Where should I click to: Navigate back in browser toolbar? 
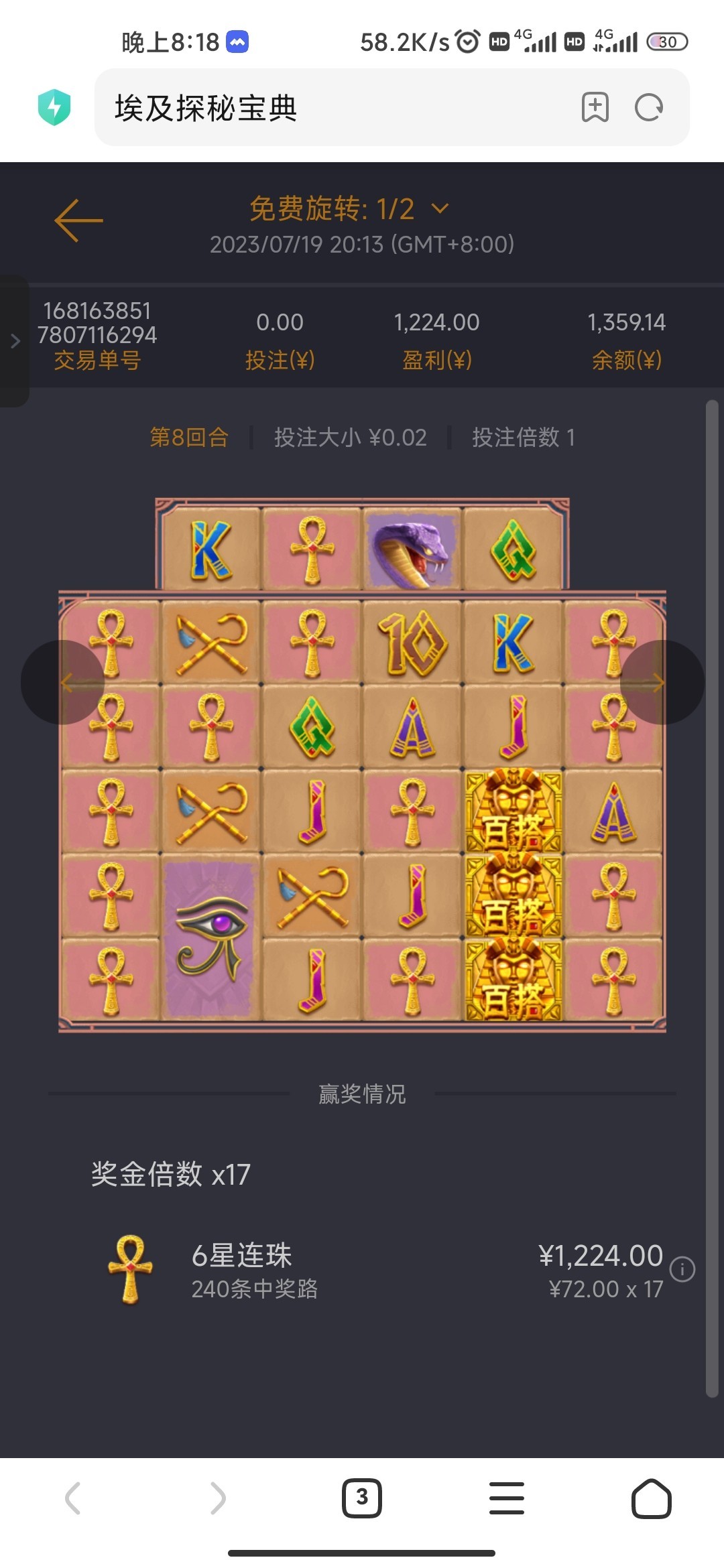(x=72, y=1498)
